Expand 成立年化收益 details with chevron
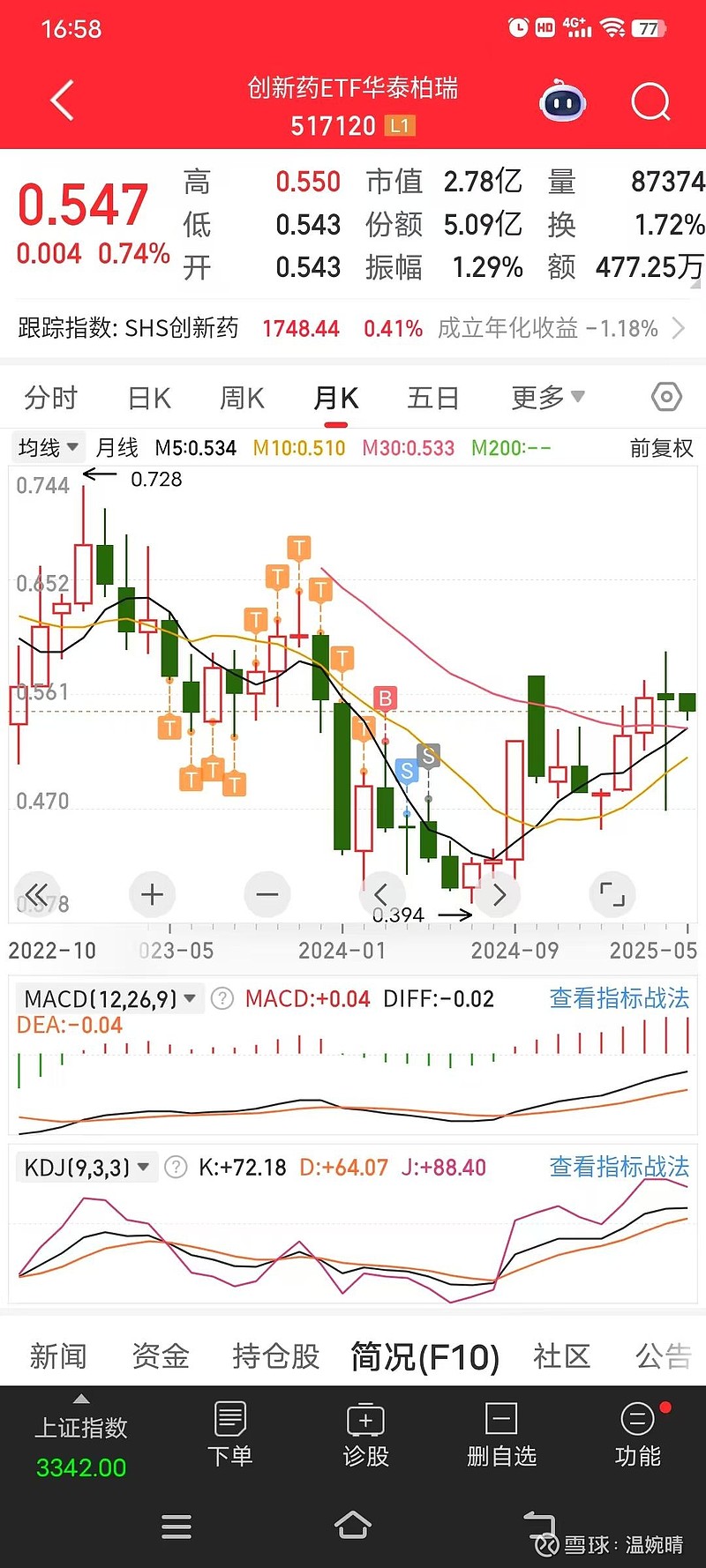Viewport: 706px width, 1568px height. pyautogui.click(x=680, y=328)
